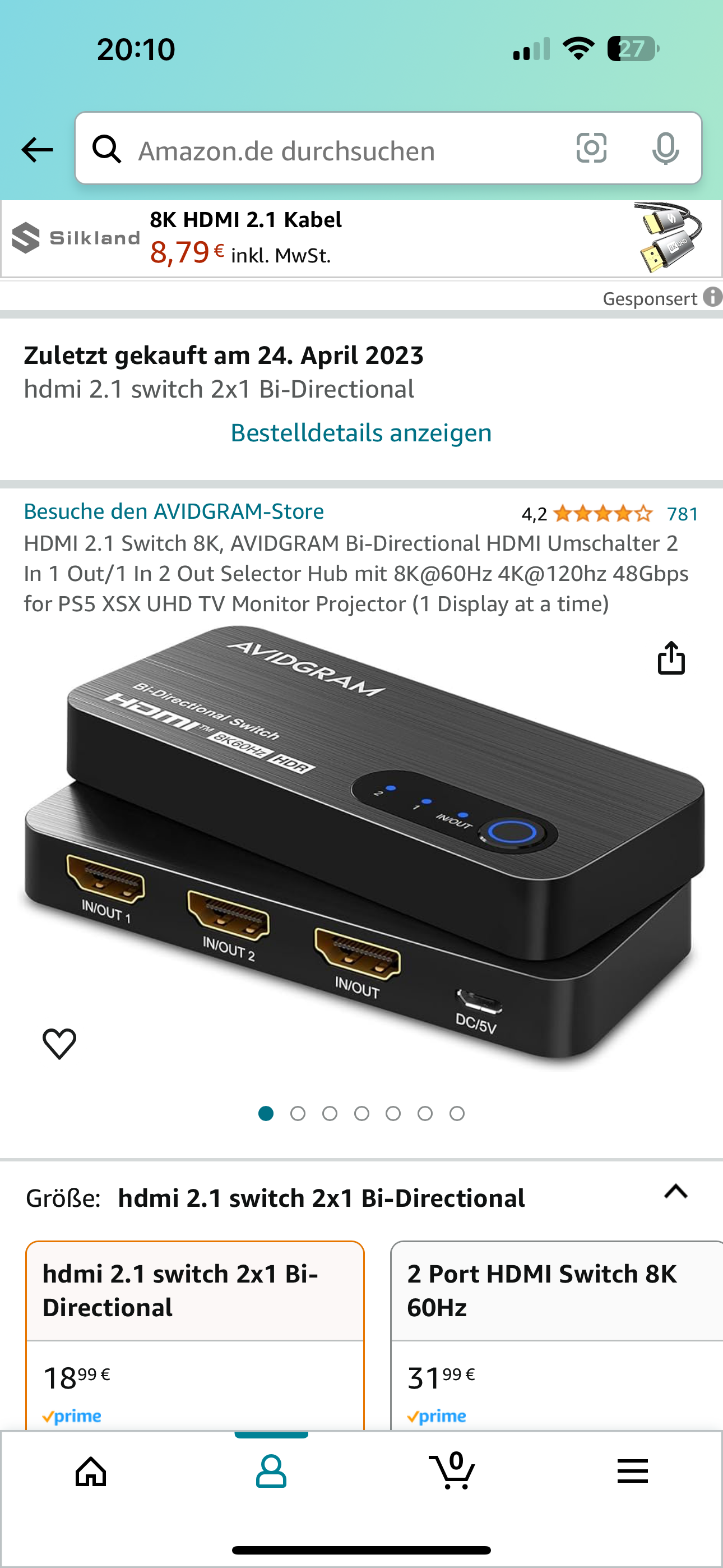
Task: Go back using the arrow icon
Action: point(36,149)
